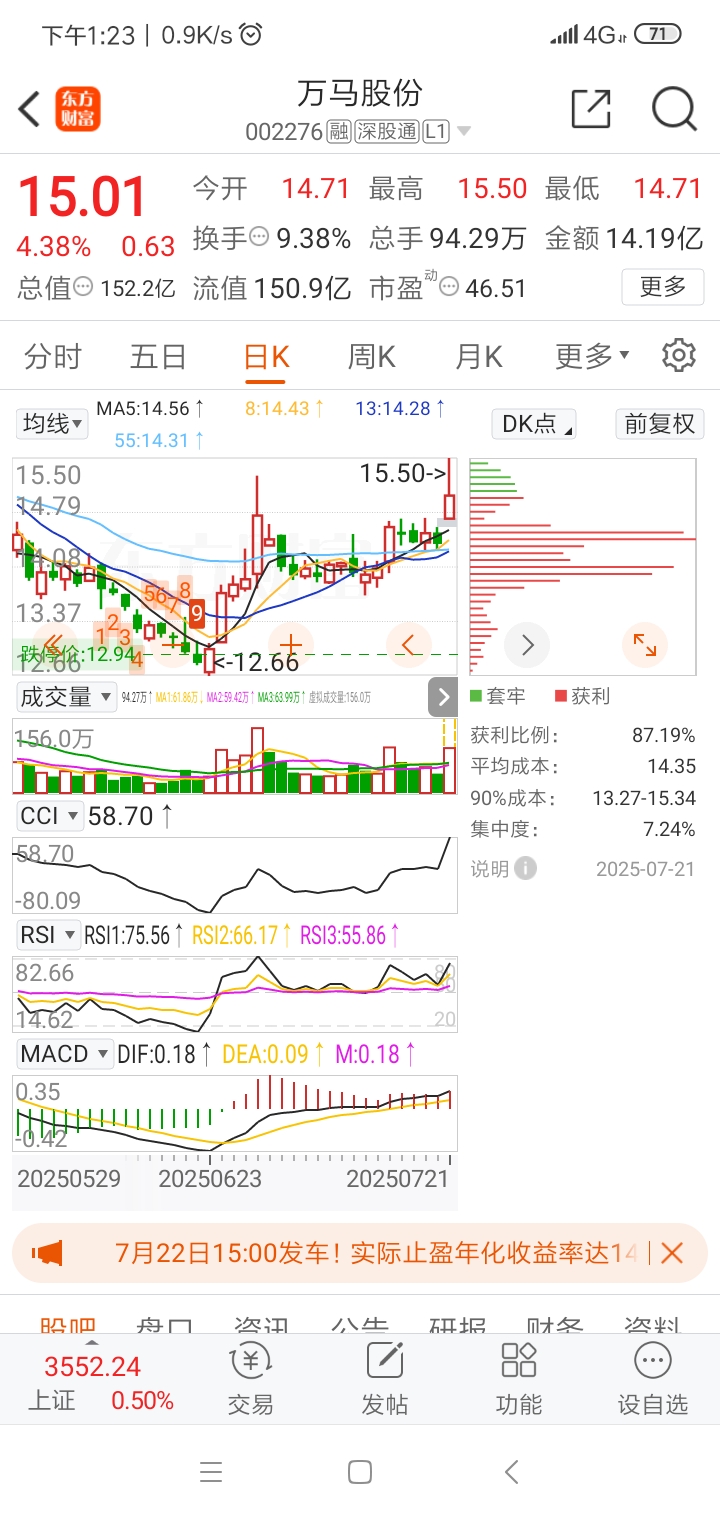The width and height of the screenshot is (720, 1520).
Task: Tap the DK点 button
Action: 534,424
